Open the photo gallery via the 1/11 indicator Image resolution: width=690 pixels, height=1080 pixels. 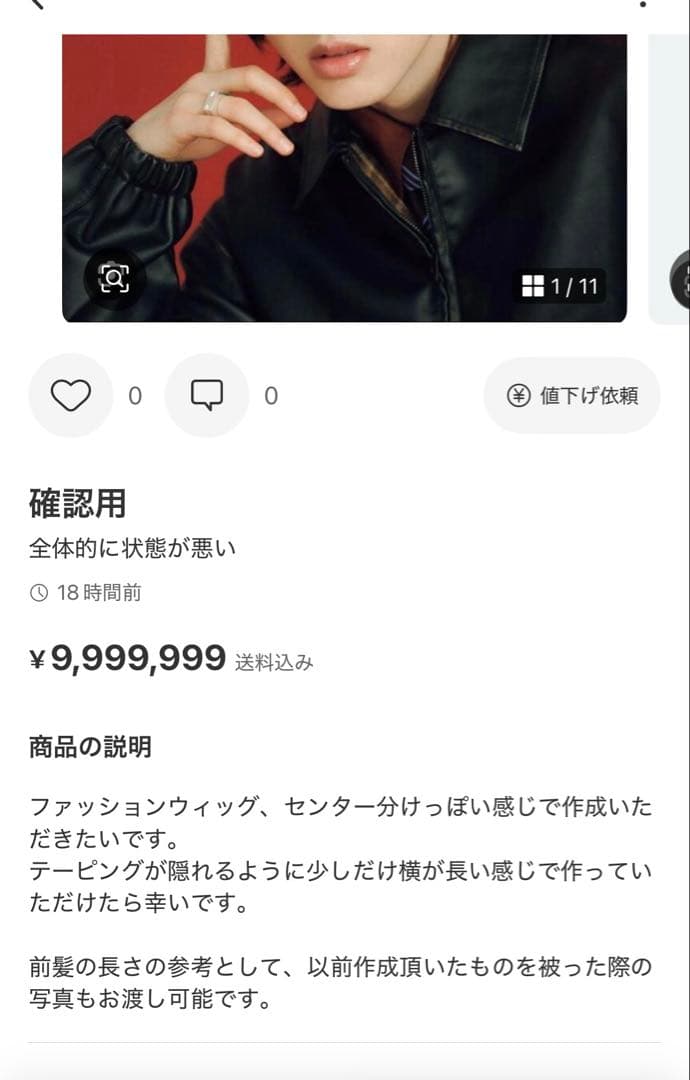(561, 287)
